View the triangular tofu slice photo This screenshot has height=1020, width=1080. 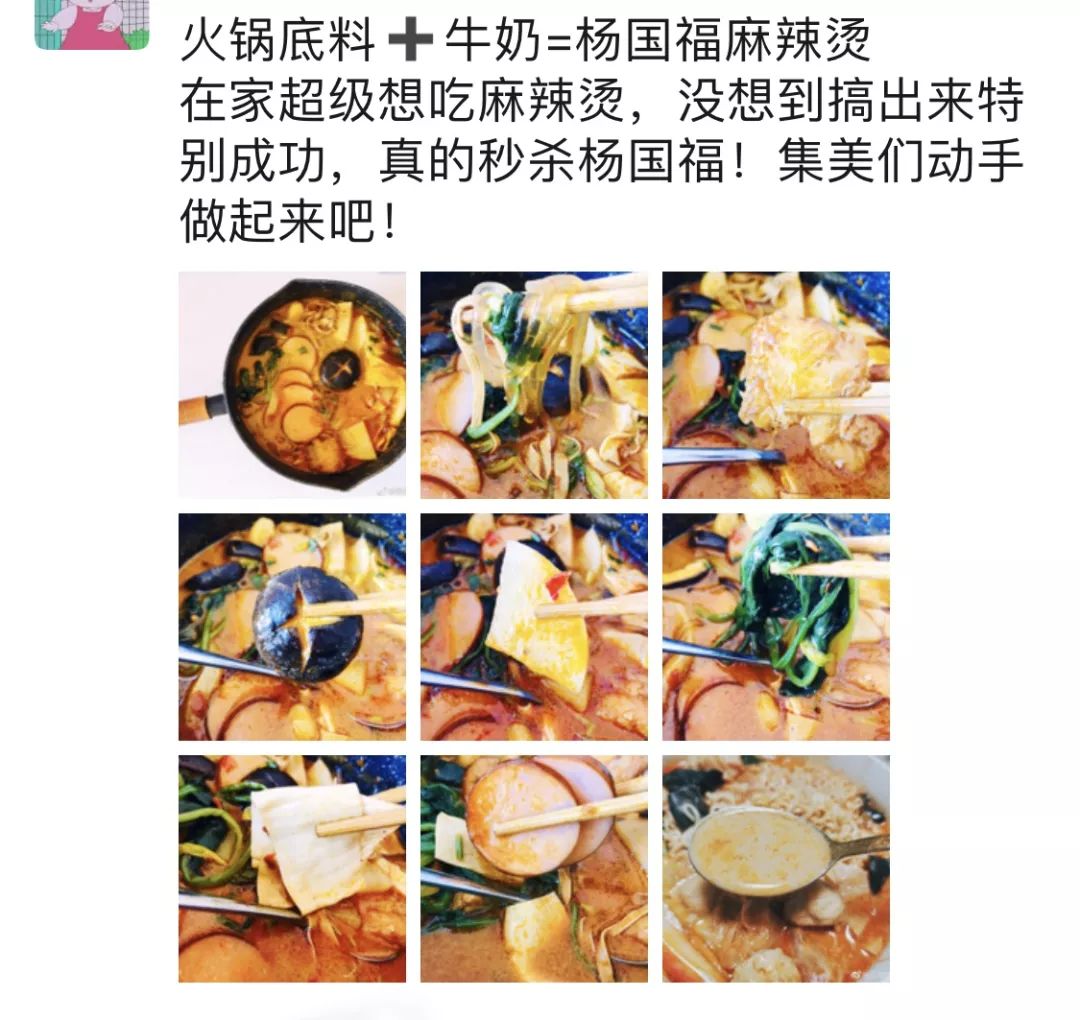tap(533, 627)
